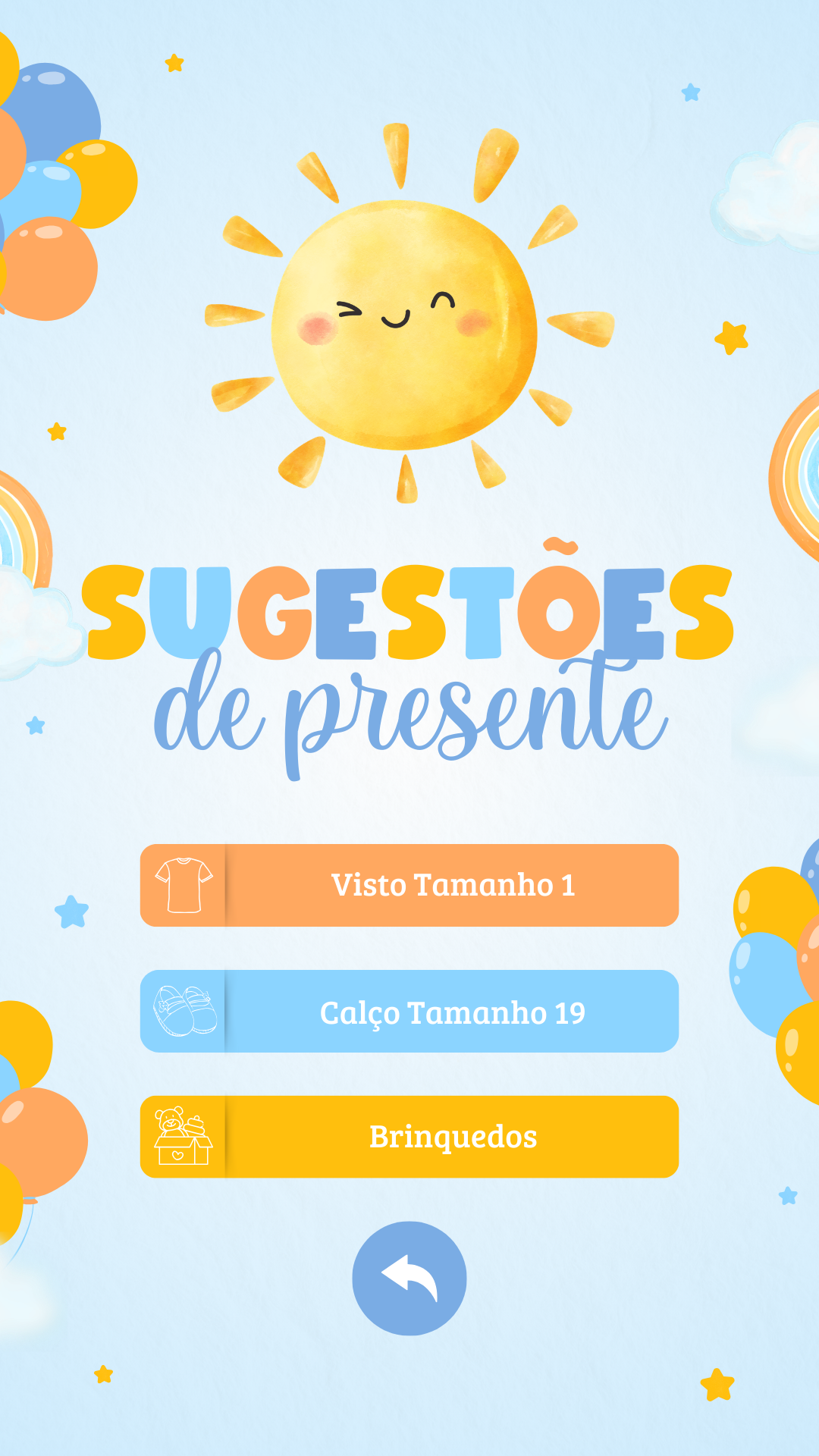Tap the back arrow button
Viewport: 819px width, 1456px height.
tap(409, 1278)
